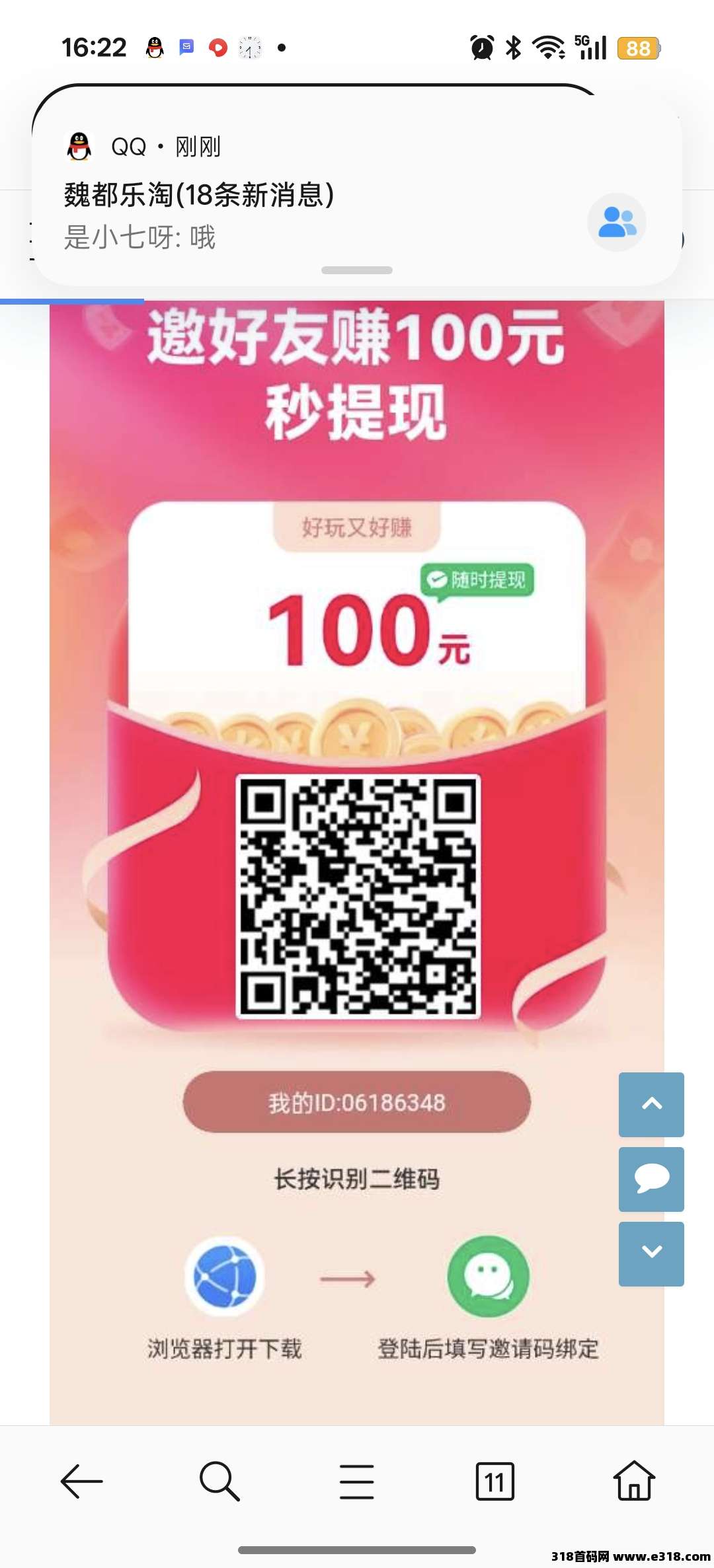This screenshot has height=1568, width=714.
Task: Go to the browser home page
Action: tap(634, 1481)
